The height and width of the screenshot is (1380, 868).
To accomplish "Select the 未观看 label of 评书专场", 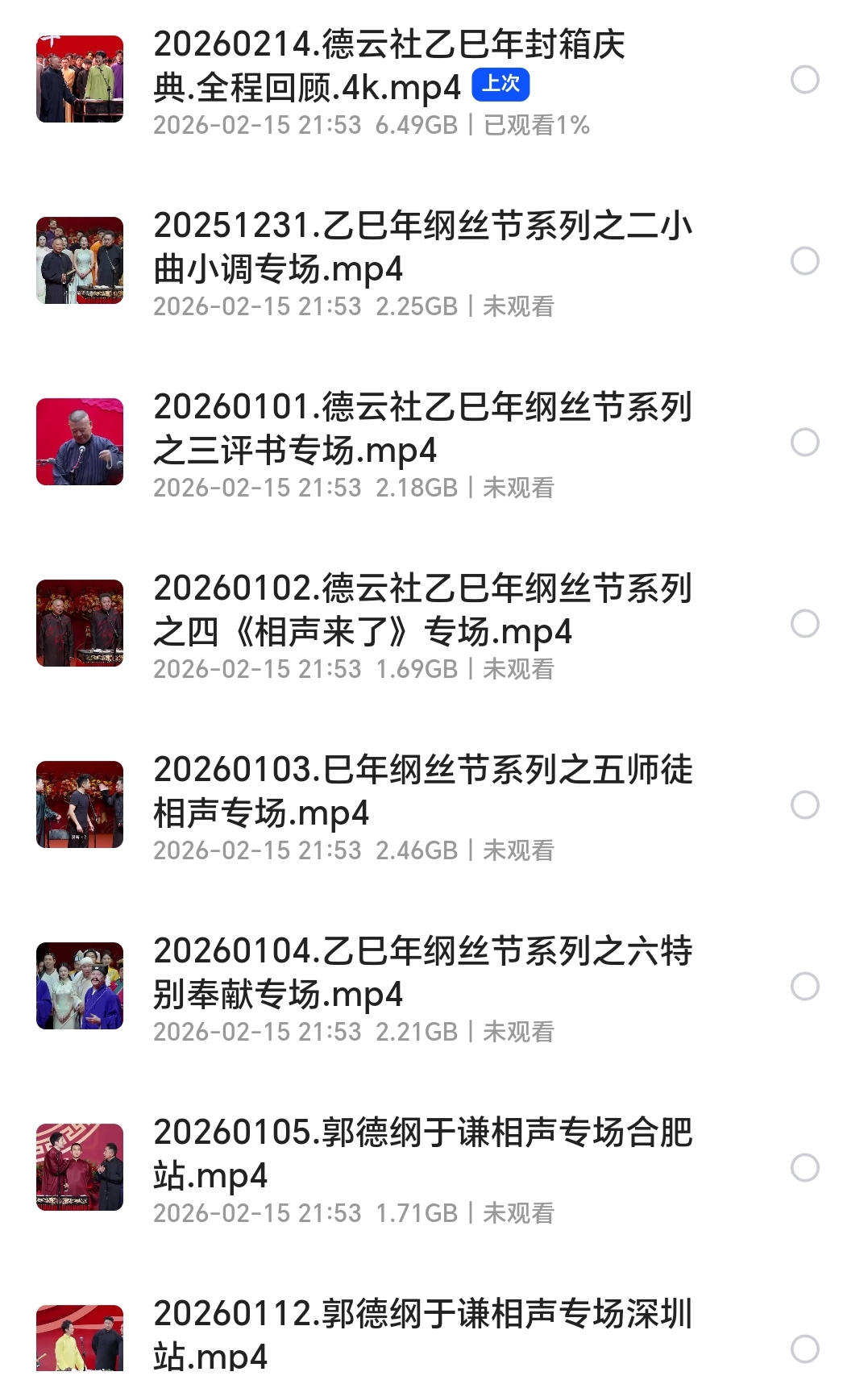I will [520, 488].
